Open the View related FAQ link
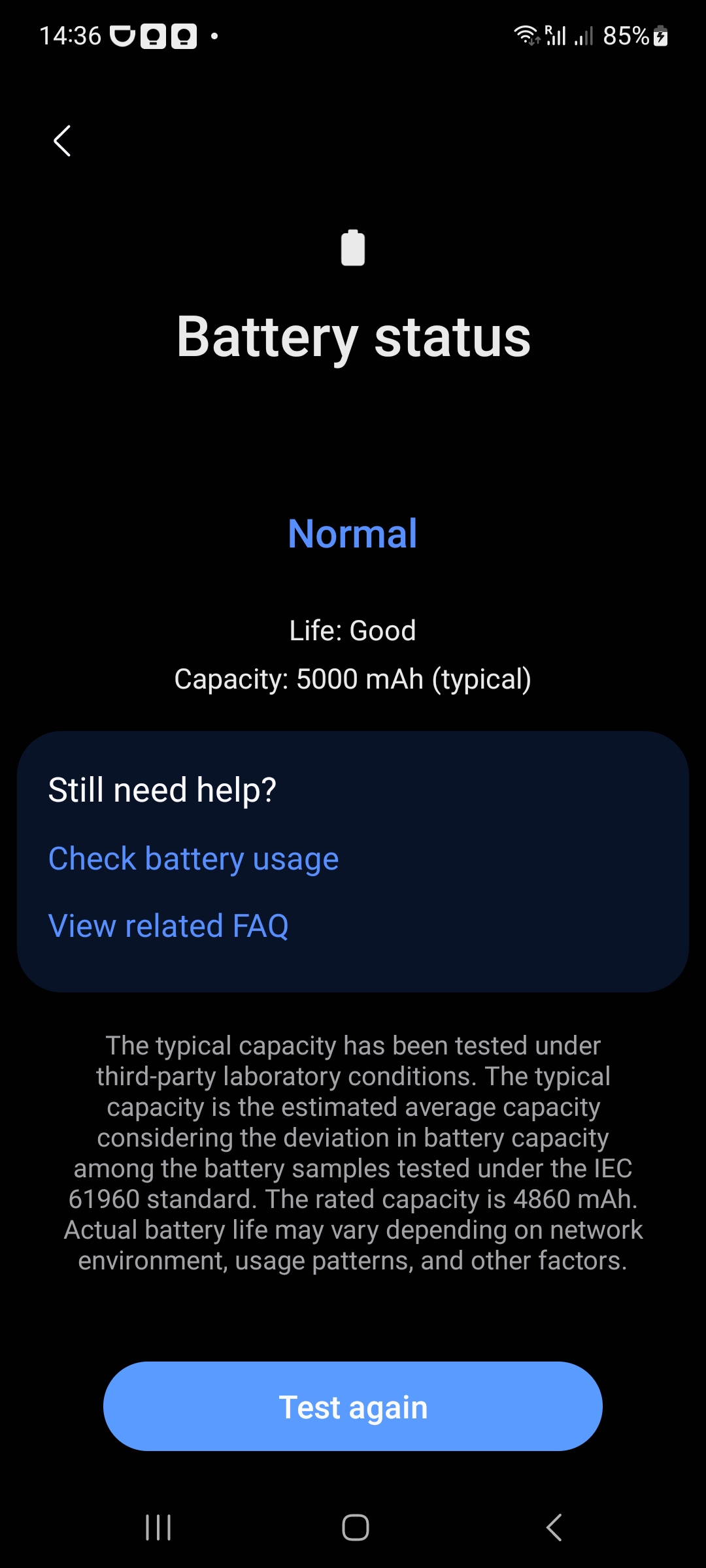This screenshot has height=1568, width=706. click(169, 926)
